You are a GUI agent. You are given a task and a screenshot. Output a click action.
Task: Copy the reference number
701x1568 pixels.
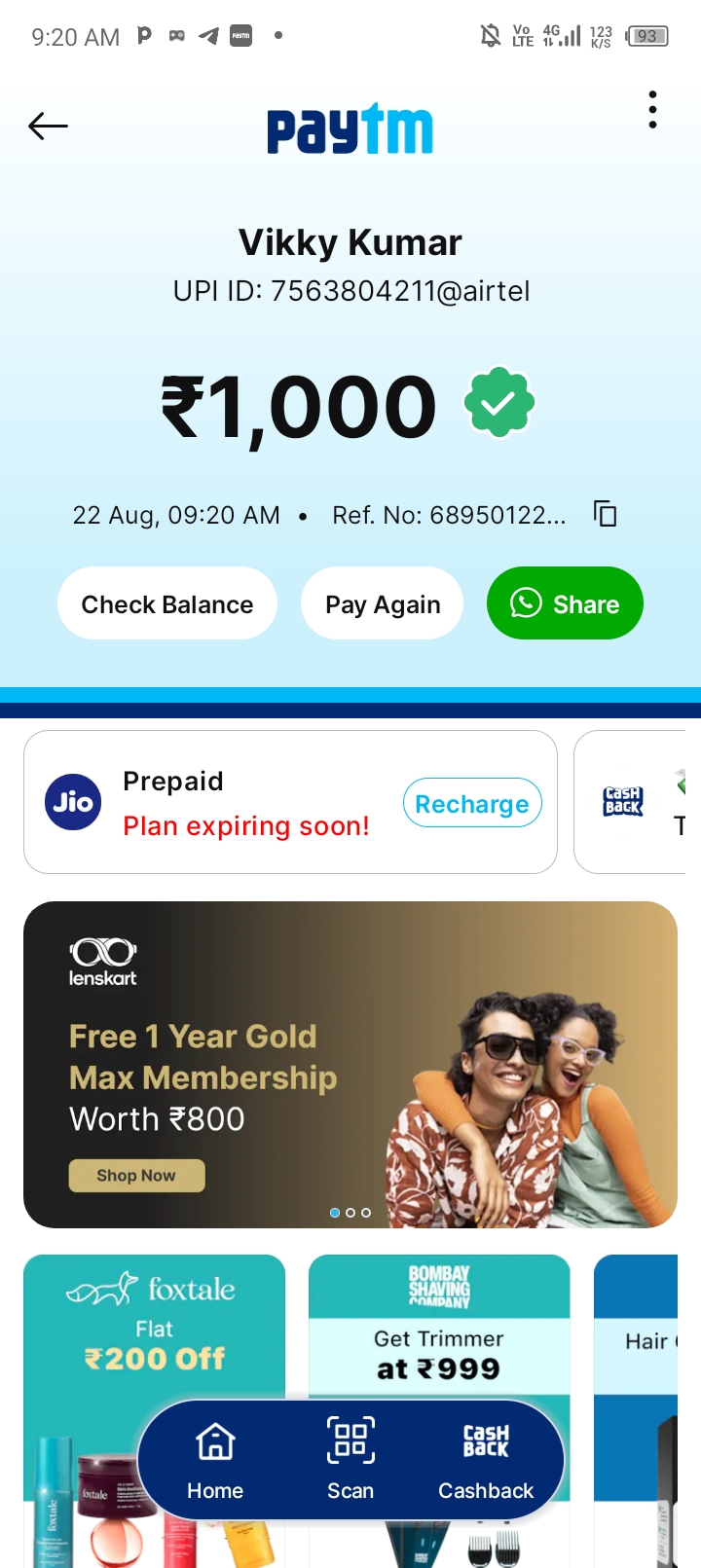(606, 514)
